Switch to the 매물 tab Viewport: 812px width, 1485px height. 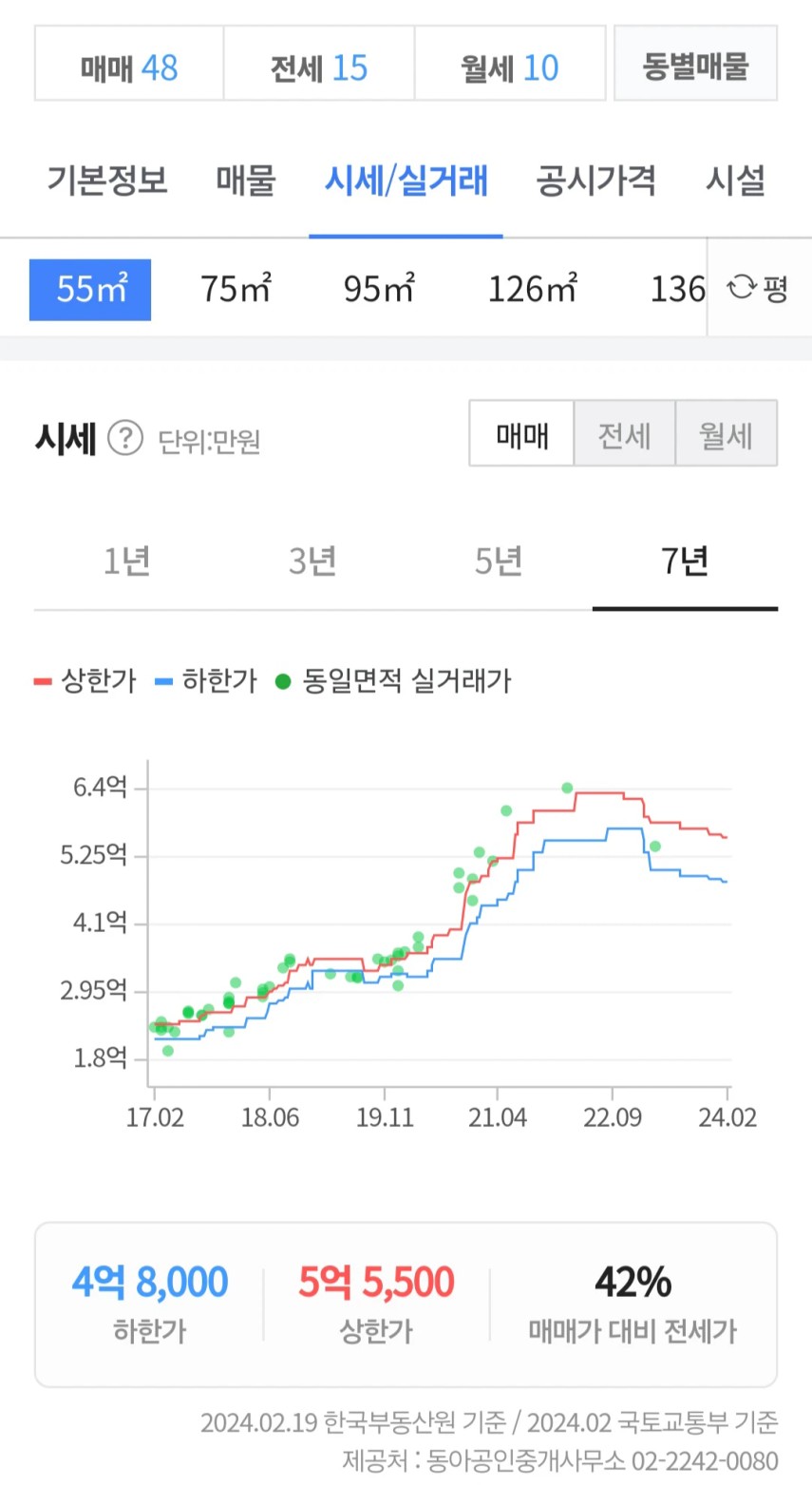click(246, 180)
